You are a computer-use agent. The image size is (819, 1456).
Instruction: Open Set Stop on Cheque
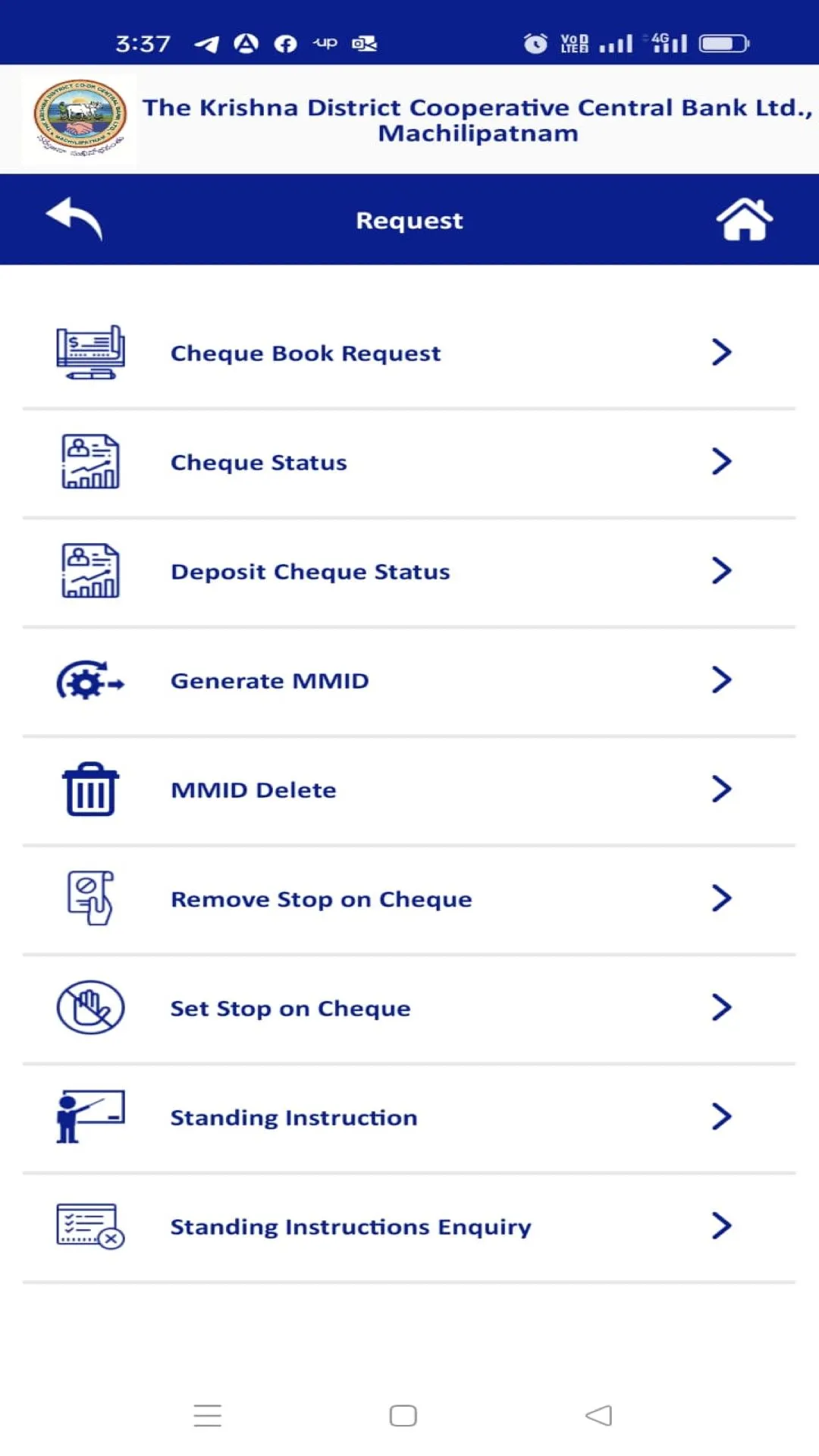(290, 1009)
